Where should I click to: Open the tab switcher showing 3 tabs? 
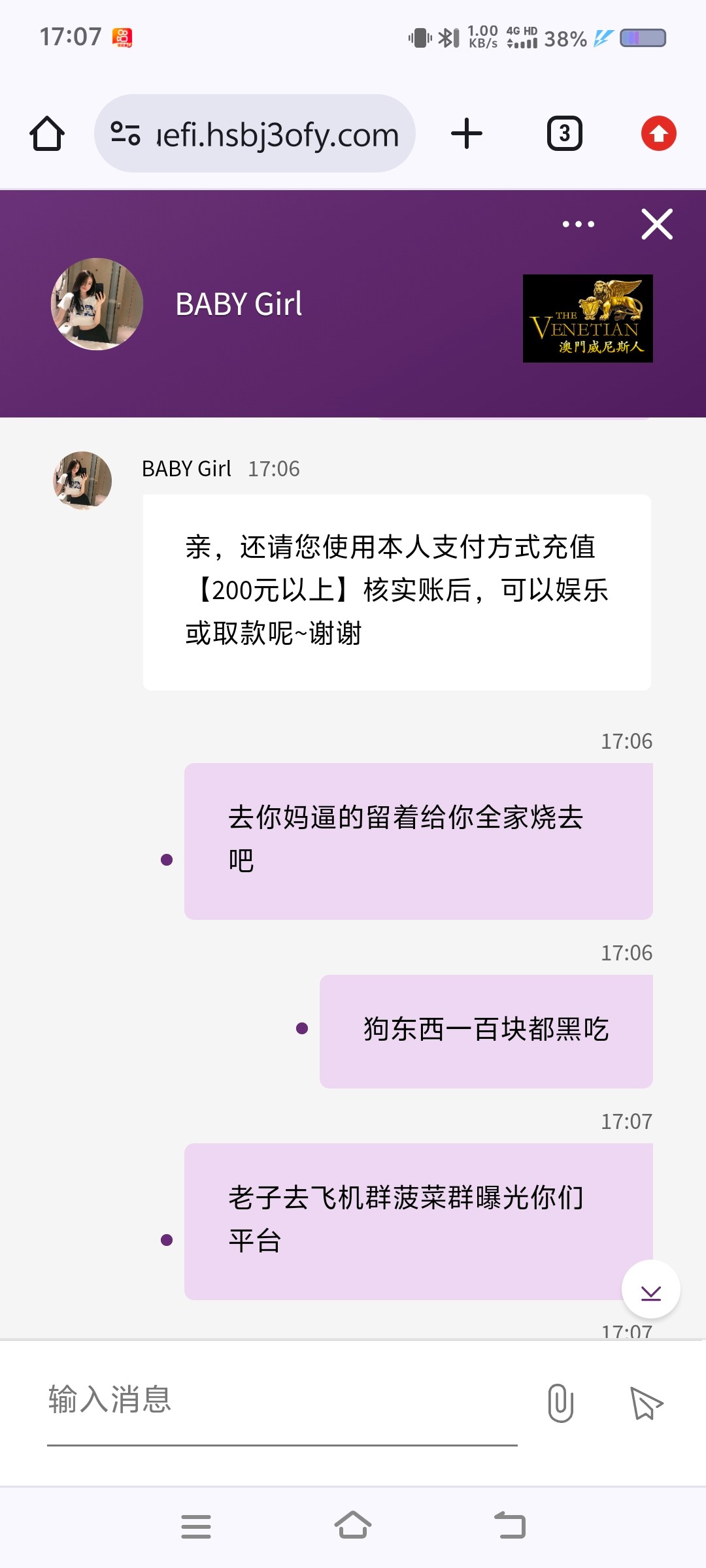click(564, 134)
